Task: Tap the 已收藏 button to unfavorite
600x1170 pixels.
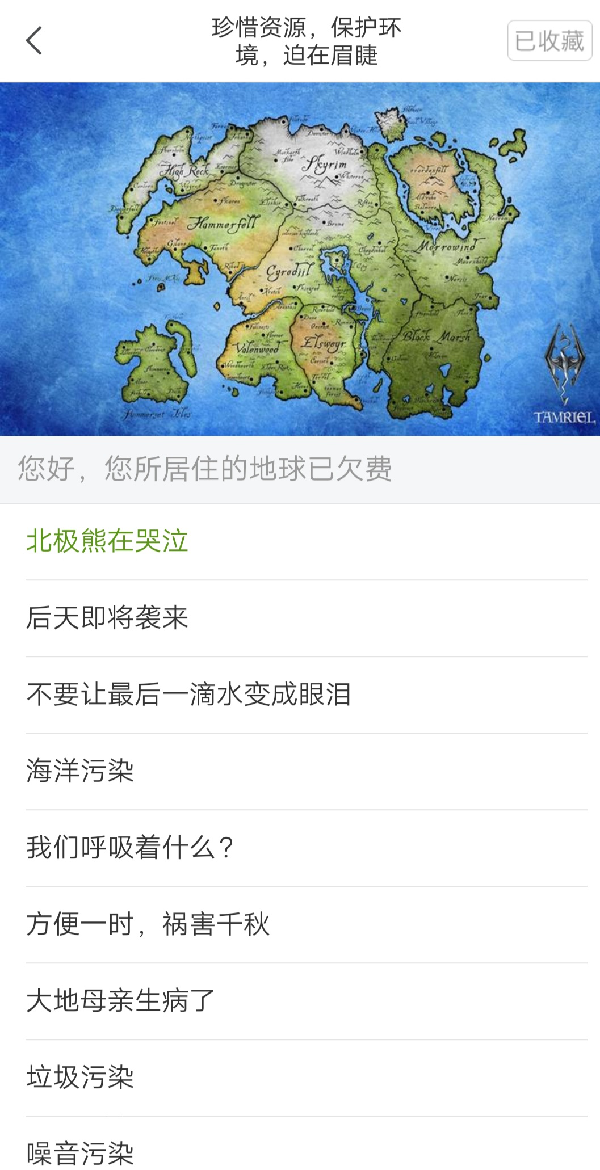Action: pyautogui.click(x=549, y=41)
